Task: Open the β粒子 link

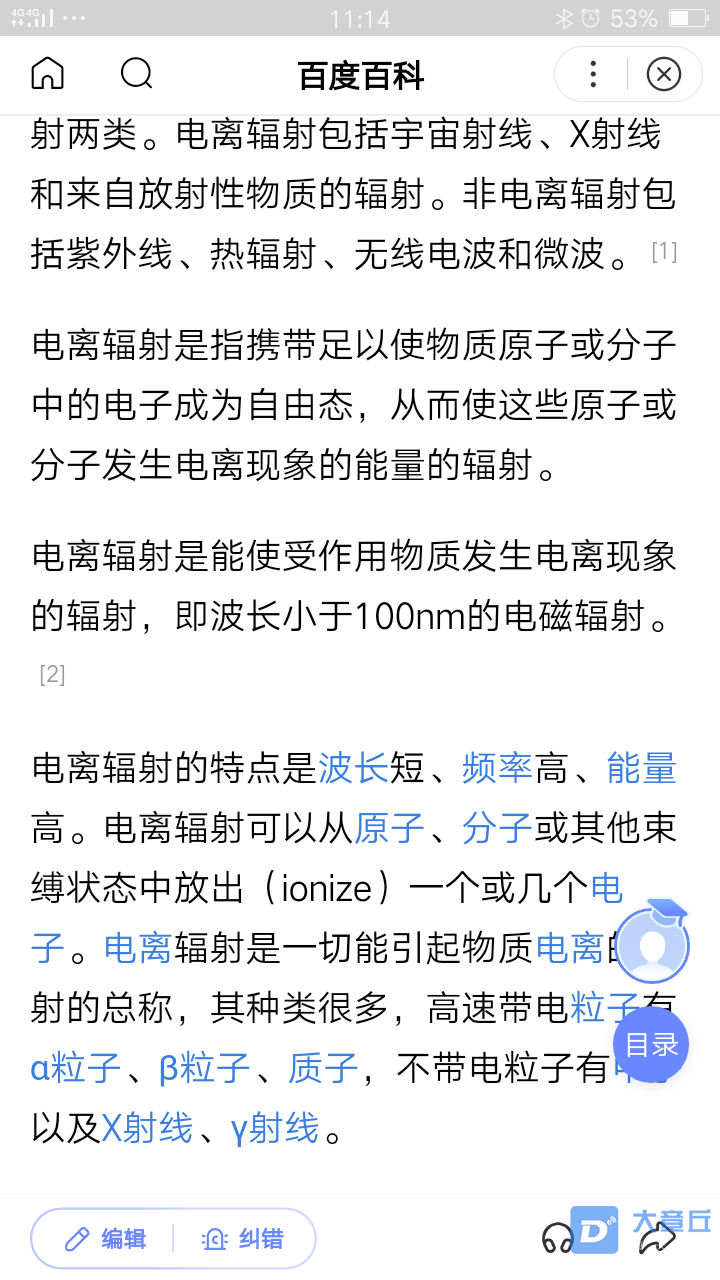Action: pyautogui.click(x=204, y=1069)
